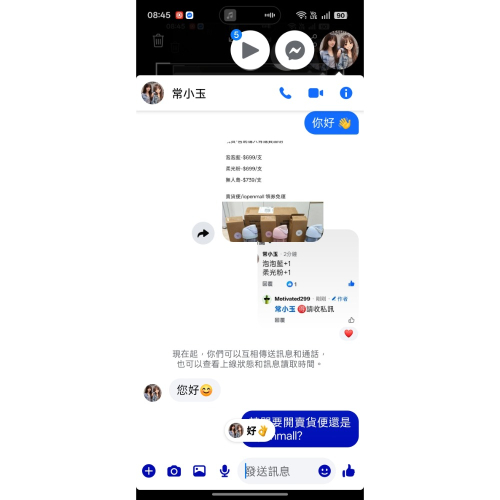View the heart reaction on the shared post
Image resolution: width=500 pixels, height=500 pixels.
[x=349, y=334]
